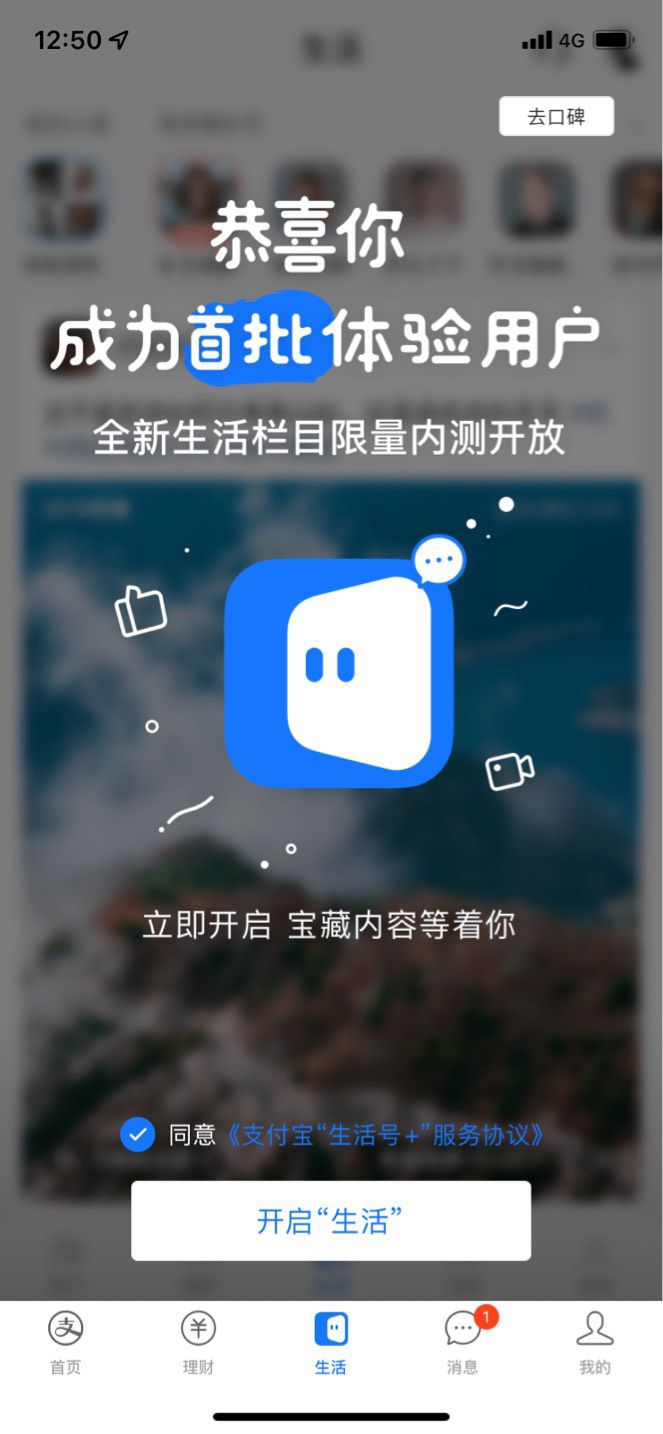This screenshot has width=663, height=1434.
Task: Switch to the 理财 tab
Action: (198, 1342)
